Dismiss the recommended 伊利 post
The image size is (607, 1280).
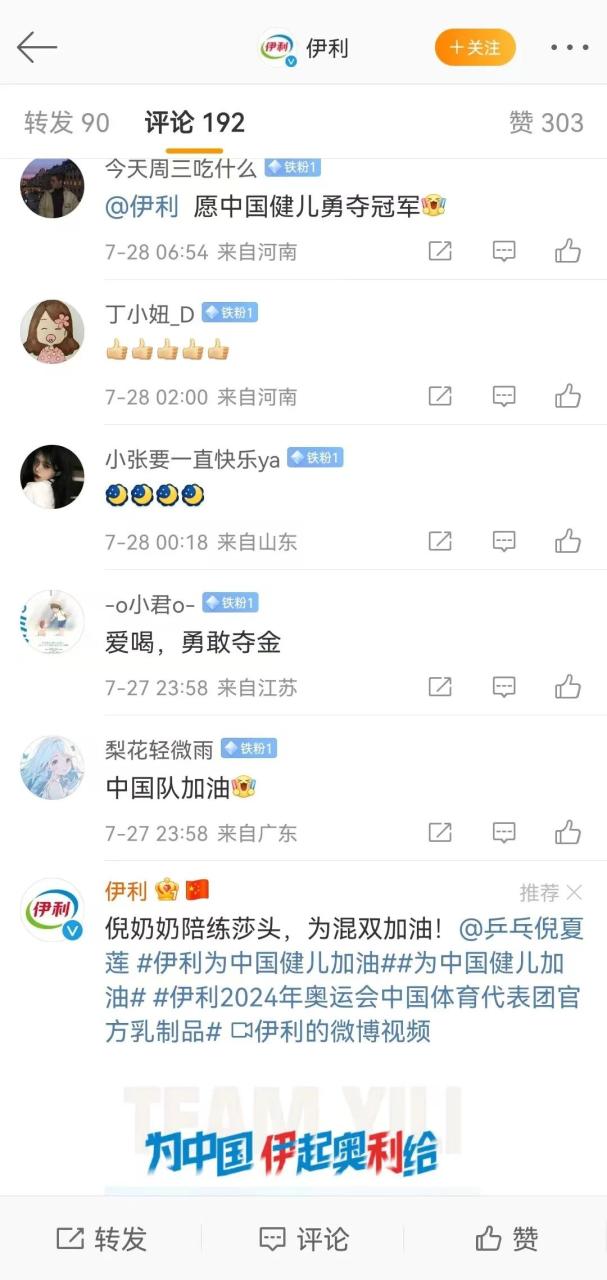[574, 892]
